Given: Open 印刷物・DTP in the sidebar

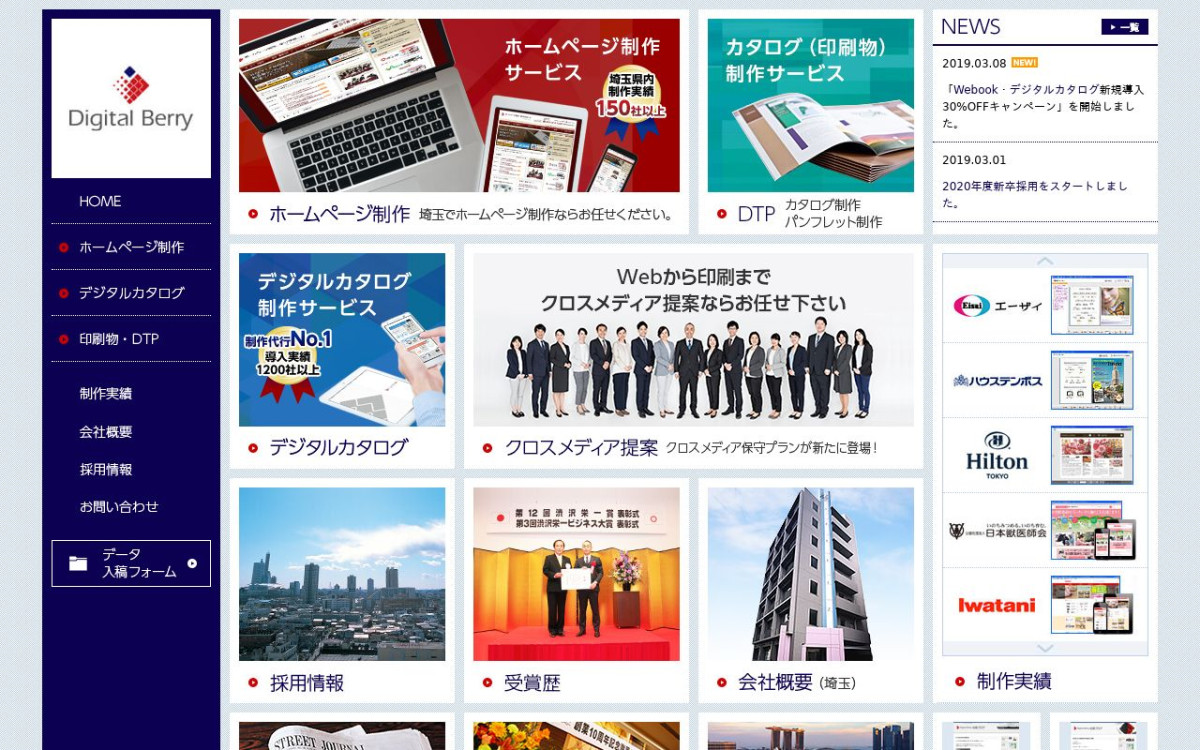Looking at the screenshot, I should pyautogui.click(x=119, y=339).
